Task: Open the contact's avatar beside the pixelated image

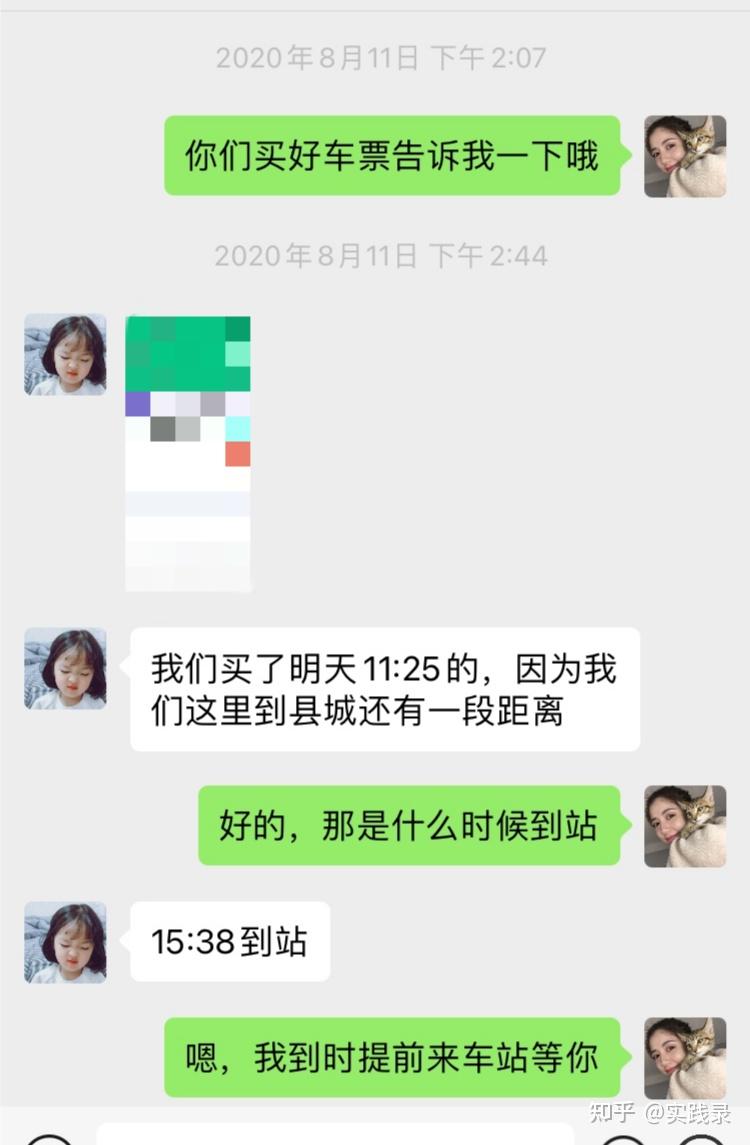Action: click(65, 355)
